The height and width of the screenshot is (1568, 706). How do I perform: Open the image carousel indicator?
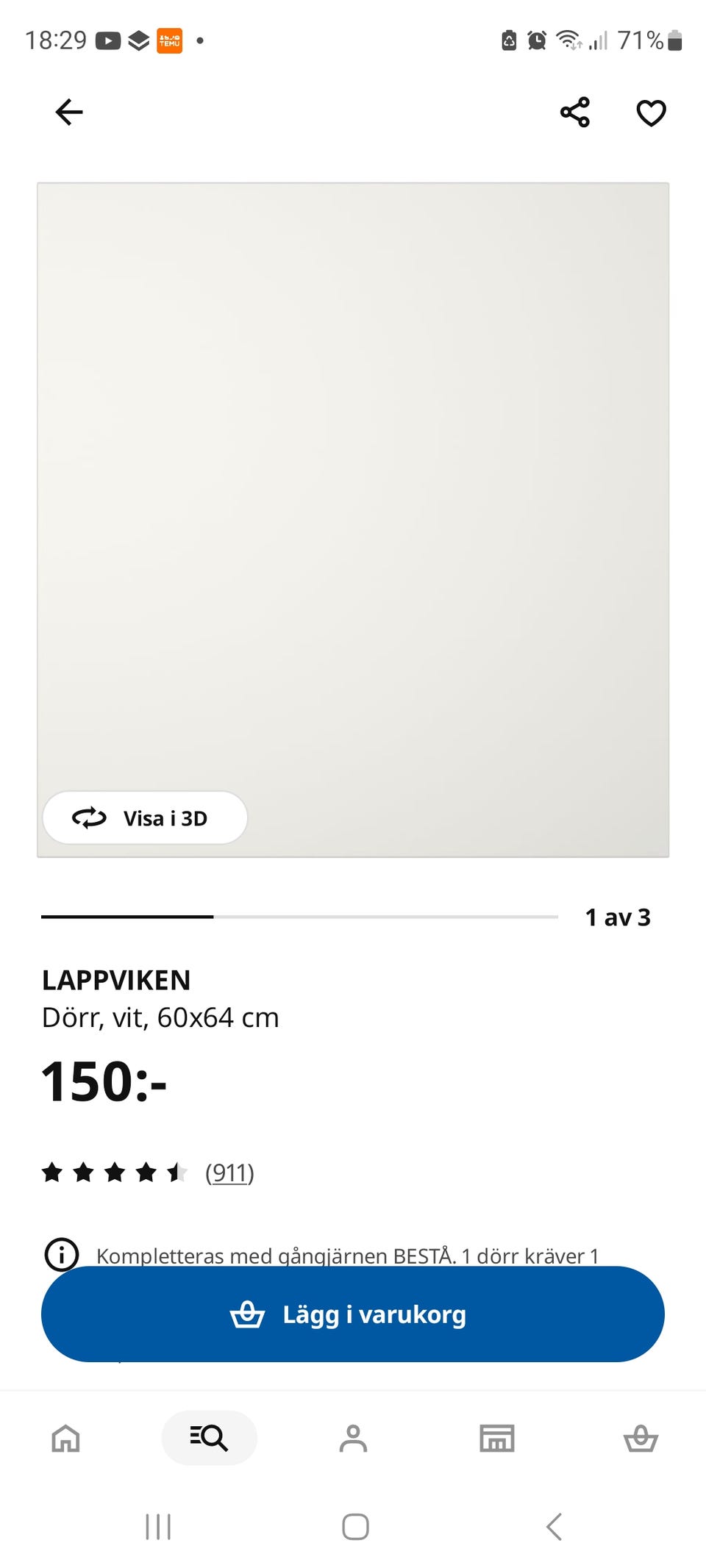click(x=616, y=917)
